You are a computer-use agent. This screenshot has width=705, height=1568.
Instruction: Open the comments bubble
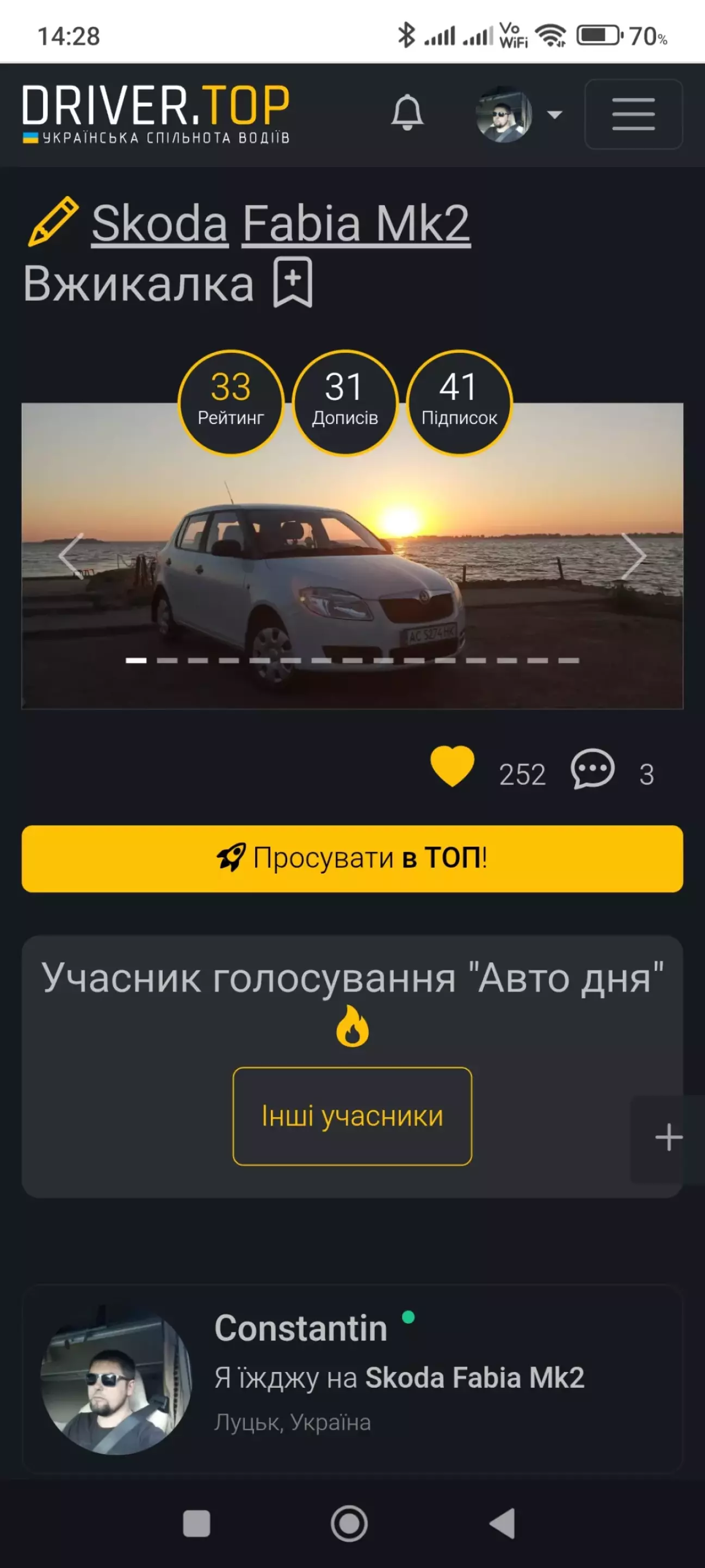(592, 770)
